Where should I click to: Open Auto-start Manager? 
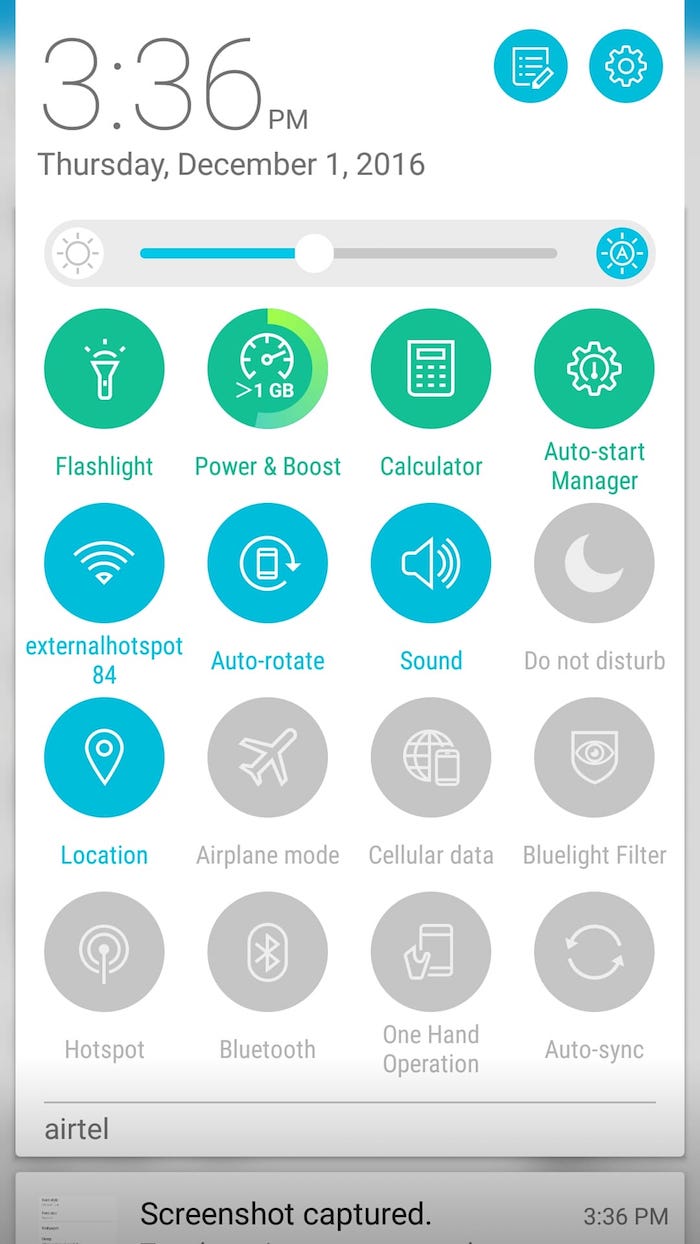point(594,369)
